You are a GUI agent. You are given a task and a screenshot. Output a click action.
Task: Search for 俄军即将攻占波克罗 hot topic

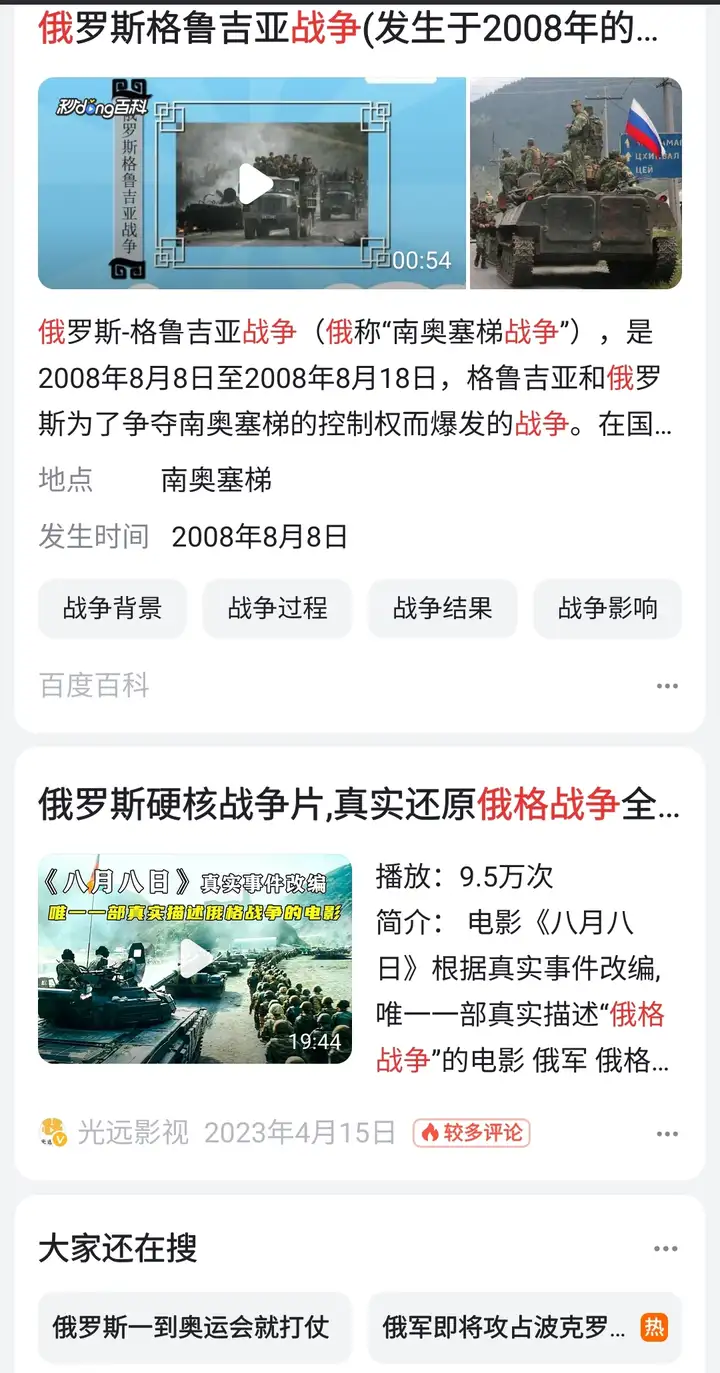pos(525,1327)
